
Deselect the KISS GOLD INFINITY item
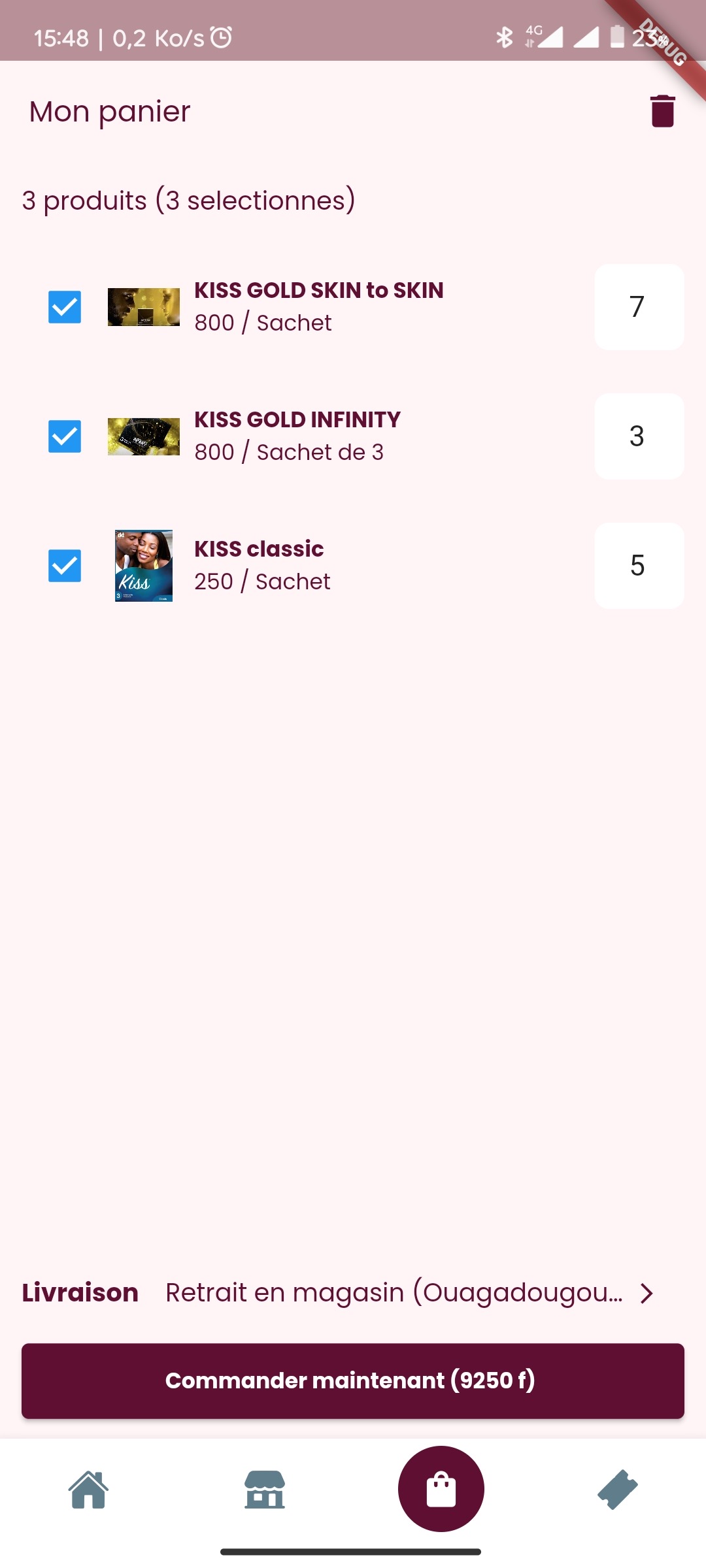pyautogui.click(x=65, y=436)
